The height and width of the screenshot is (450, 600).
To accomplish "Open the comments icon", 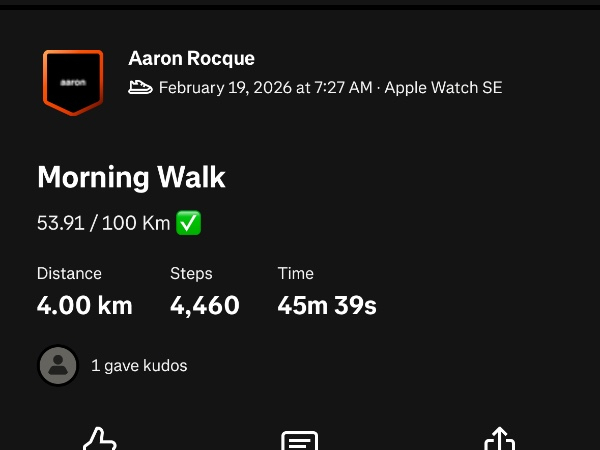I will point(299,440).
